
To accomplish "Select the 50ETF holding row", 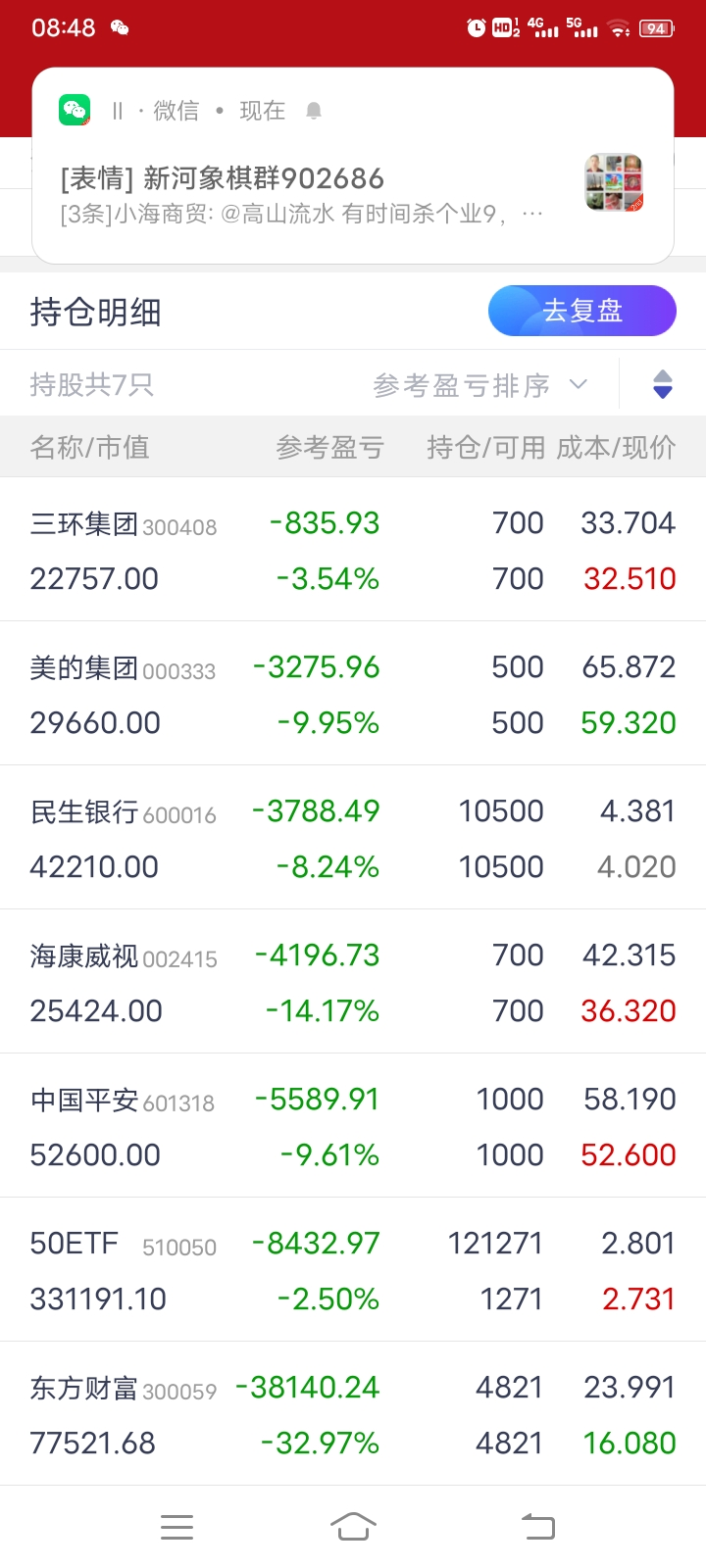I will coord(353,1270).
